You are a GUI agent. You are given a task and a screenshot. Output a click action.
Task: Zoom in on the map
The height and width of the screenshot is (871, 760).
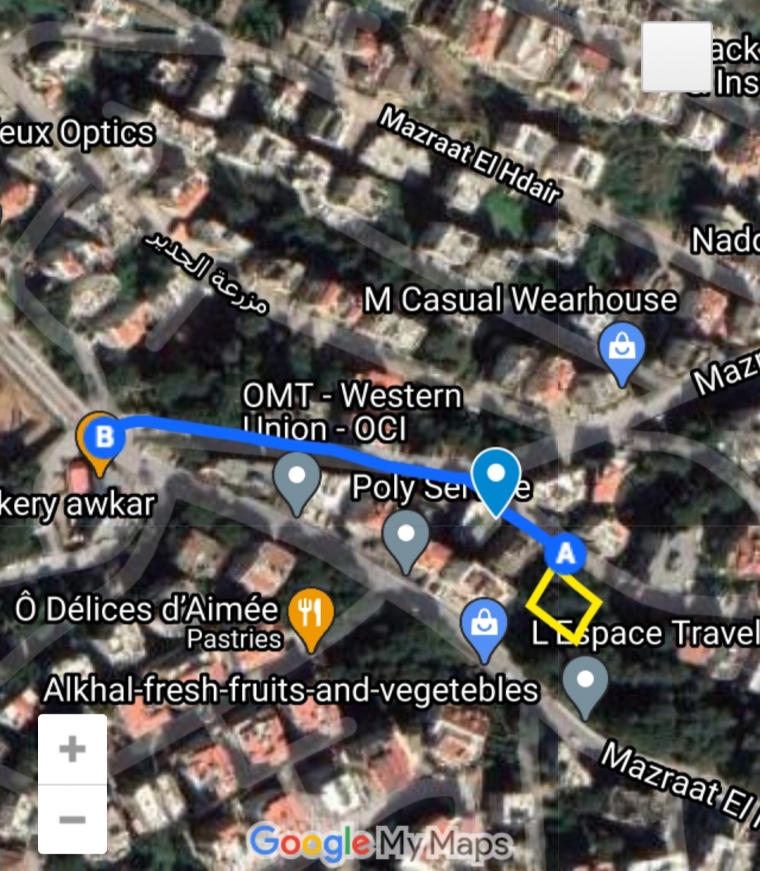click(72, 749)
